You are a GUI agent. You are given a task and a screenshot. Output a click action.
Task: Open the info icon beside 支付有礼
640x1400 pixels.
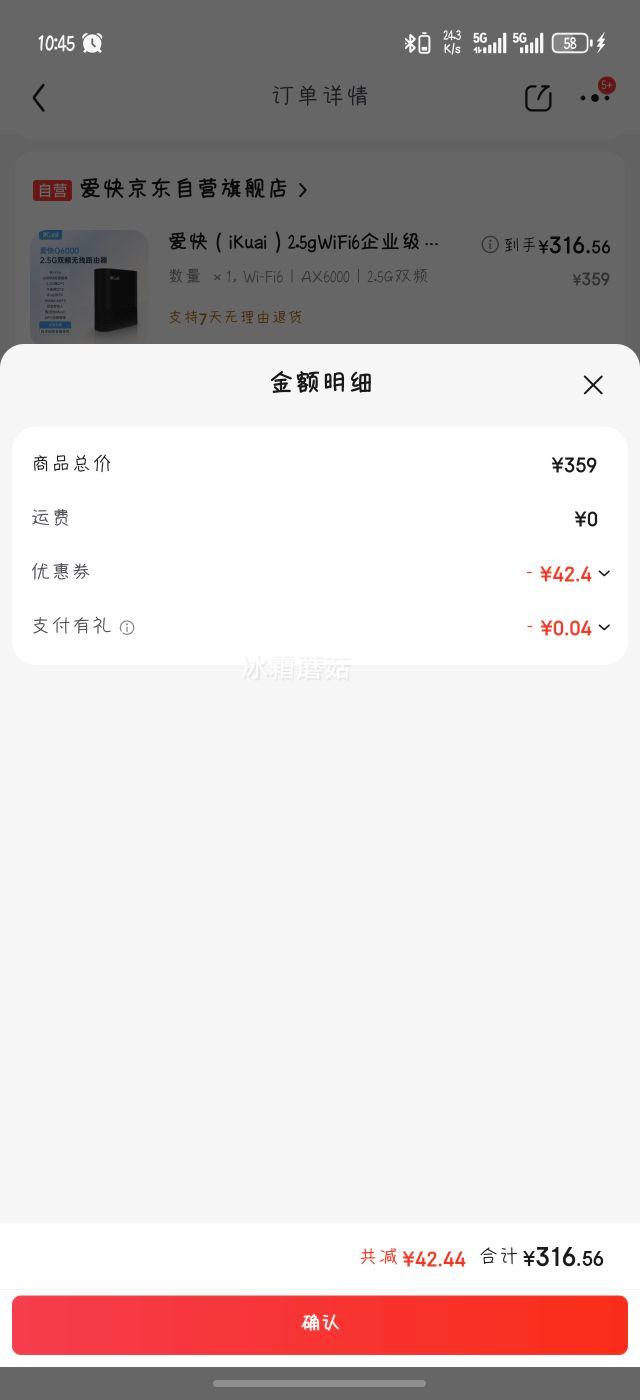click(x=127, y=628)
